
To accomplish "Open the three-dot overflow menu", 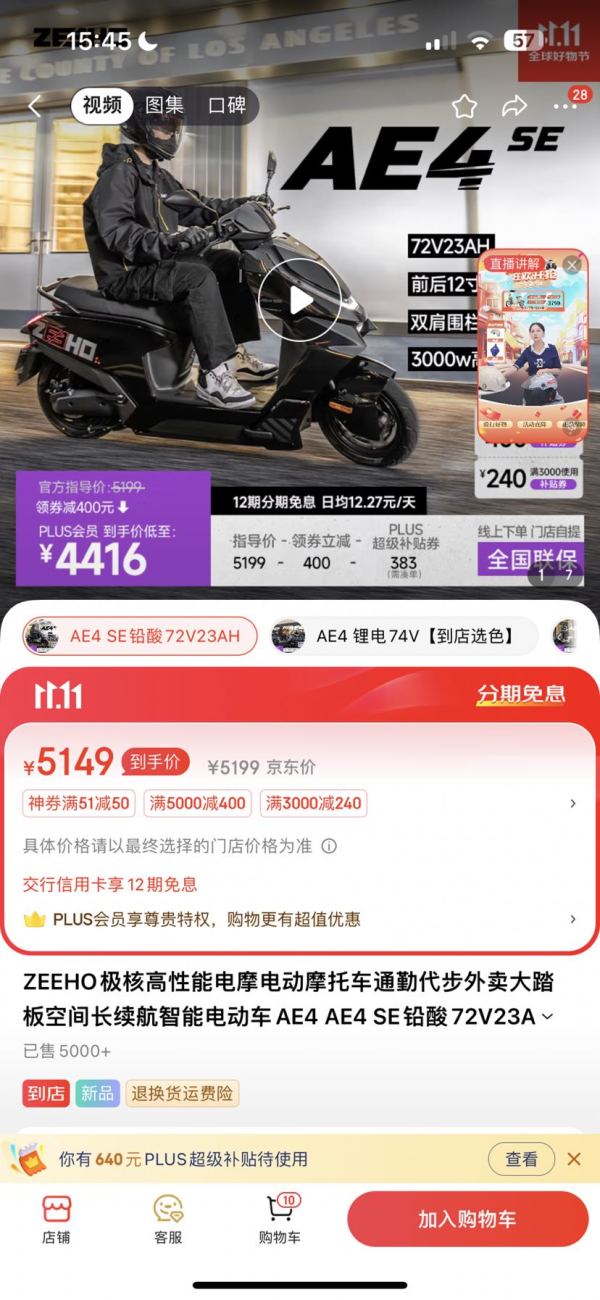I will [x=565, y=106].
